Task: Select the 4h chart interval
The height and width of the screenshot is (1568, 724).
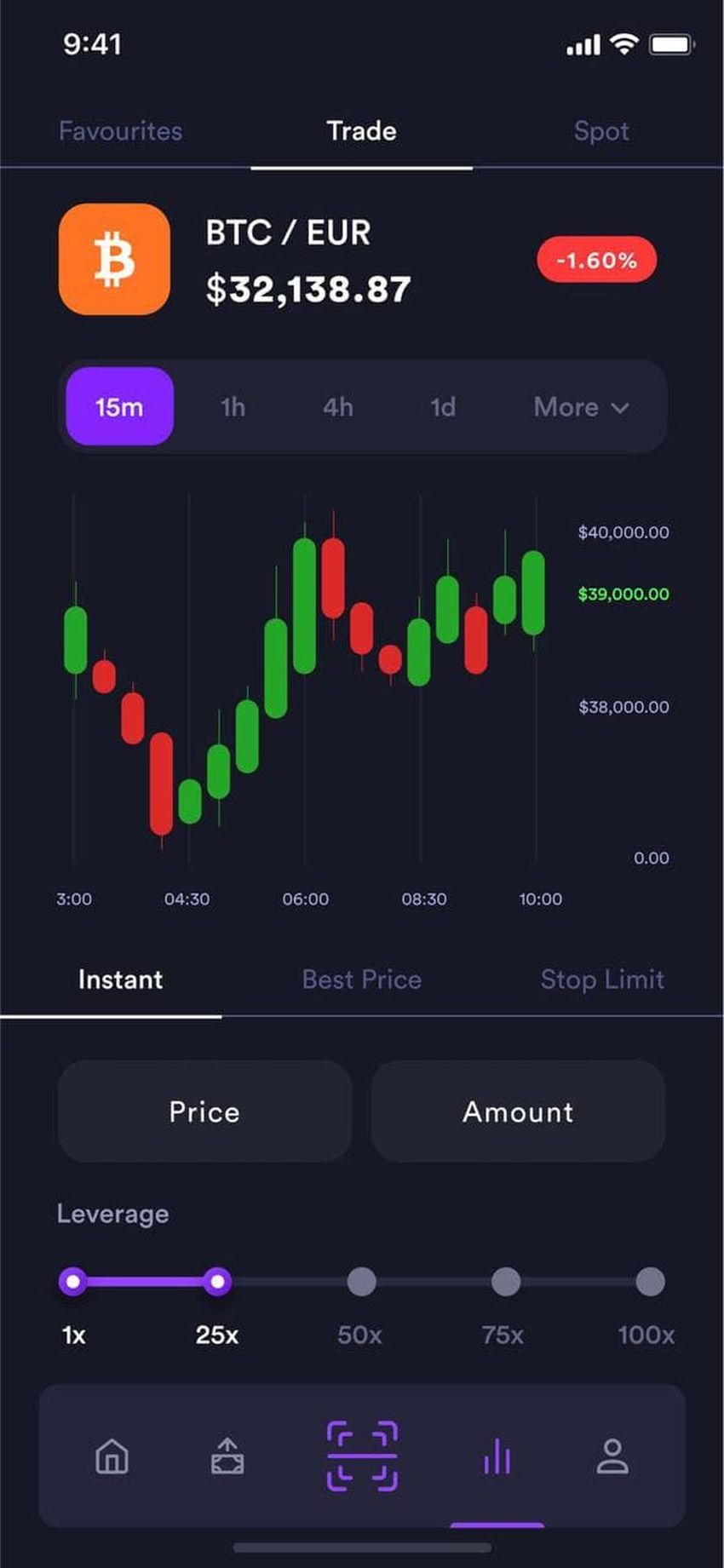Action: [x=337, y=407]
